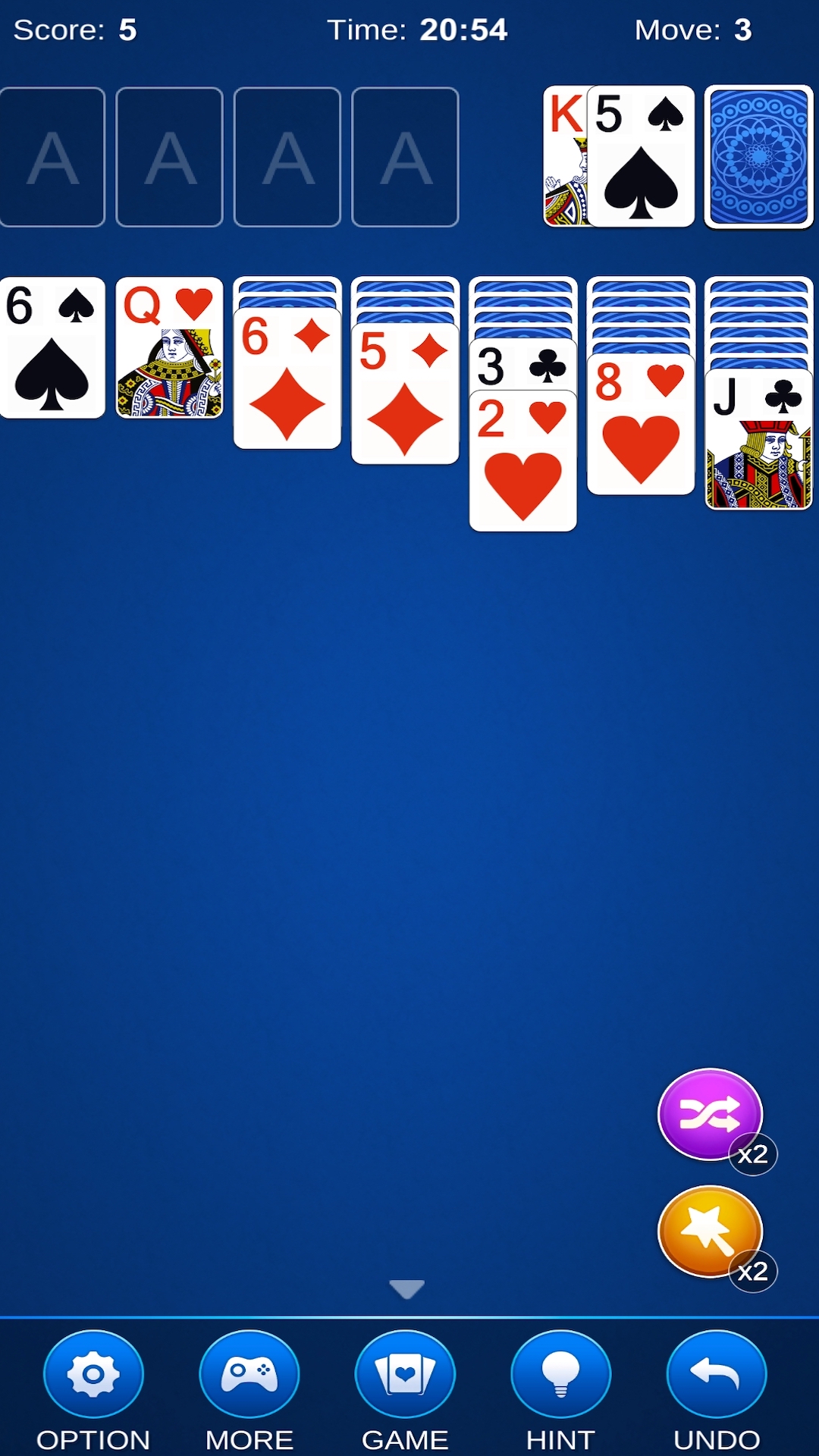This screenshot has height=1456, width=819.
Task: Click the first empty Ace foundation slot
Action: tap(52, 155)
